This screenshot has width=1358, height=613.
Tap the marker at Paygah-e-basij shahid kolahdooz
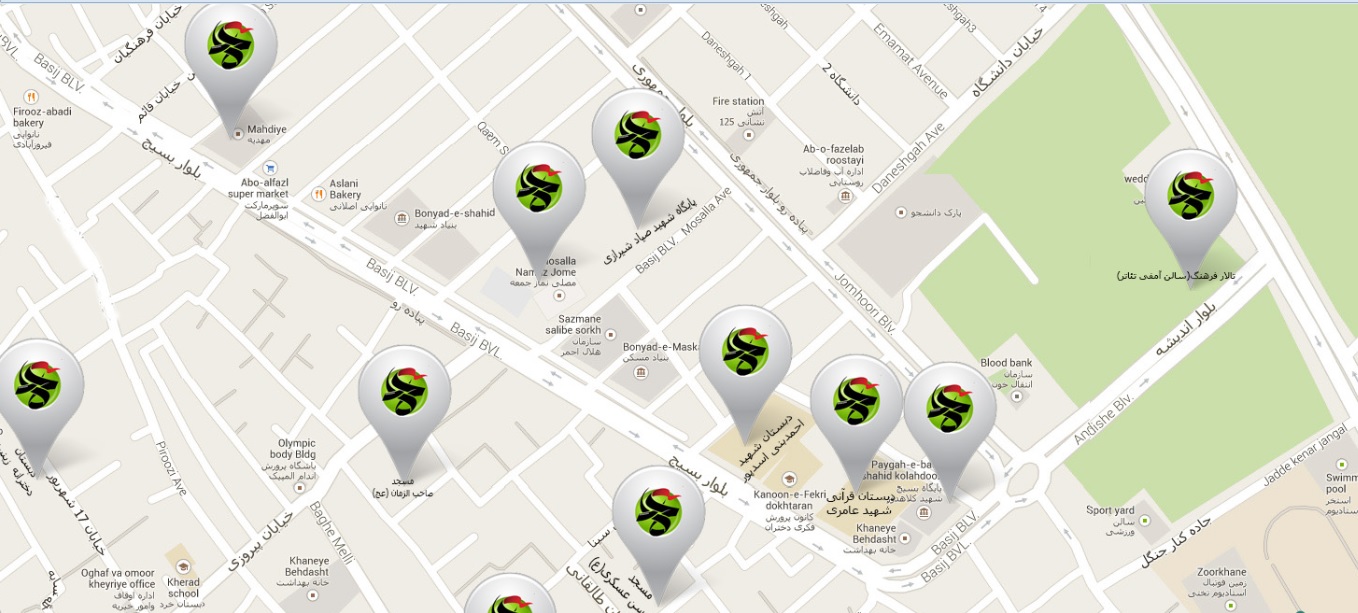pyautogui.click(x=949, y=408)
